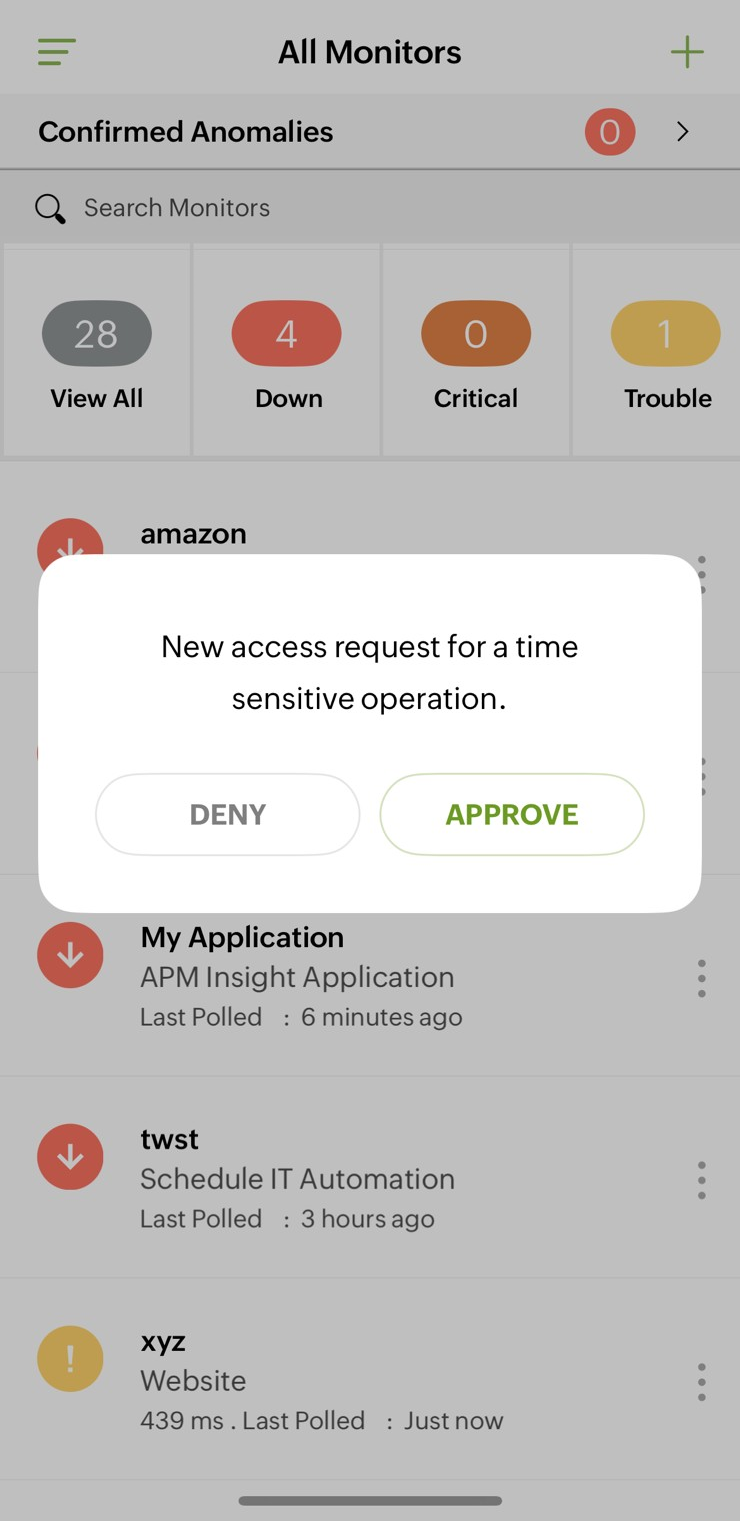Open My Application monitor details

tap(300, 976)
